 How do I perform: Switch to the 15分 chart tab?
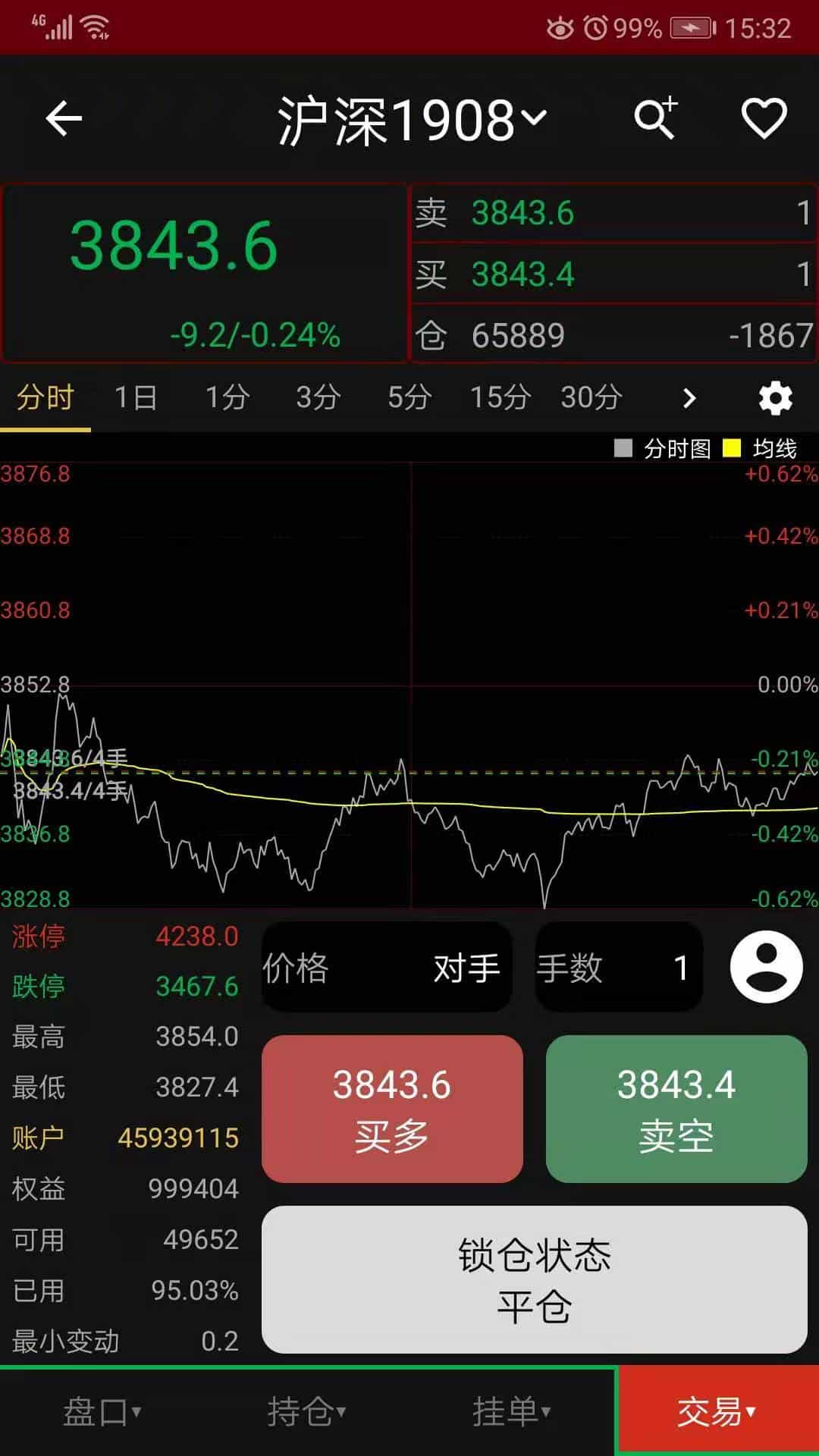tap(500, 397)
